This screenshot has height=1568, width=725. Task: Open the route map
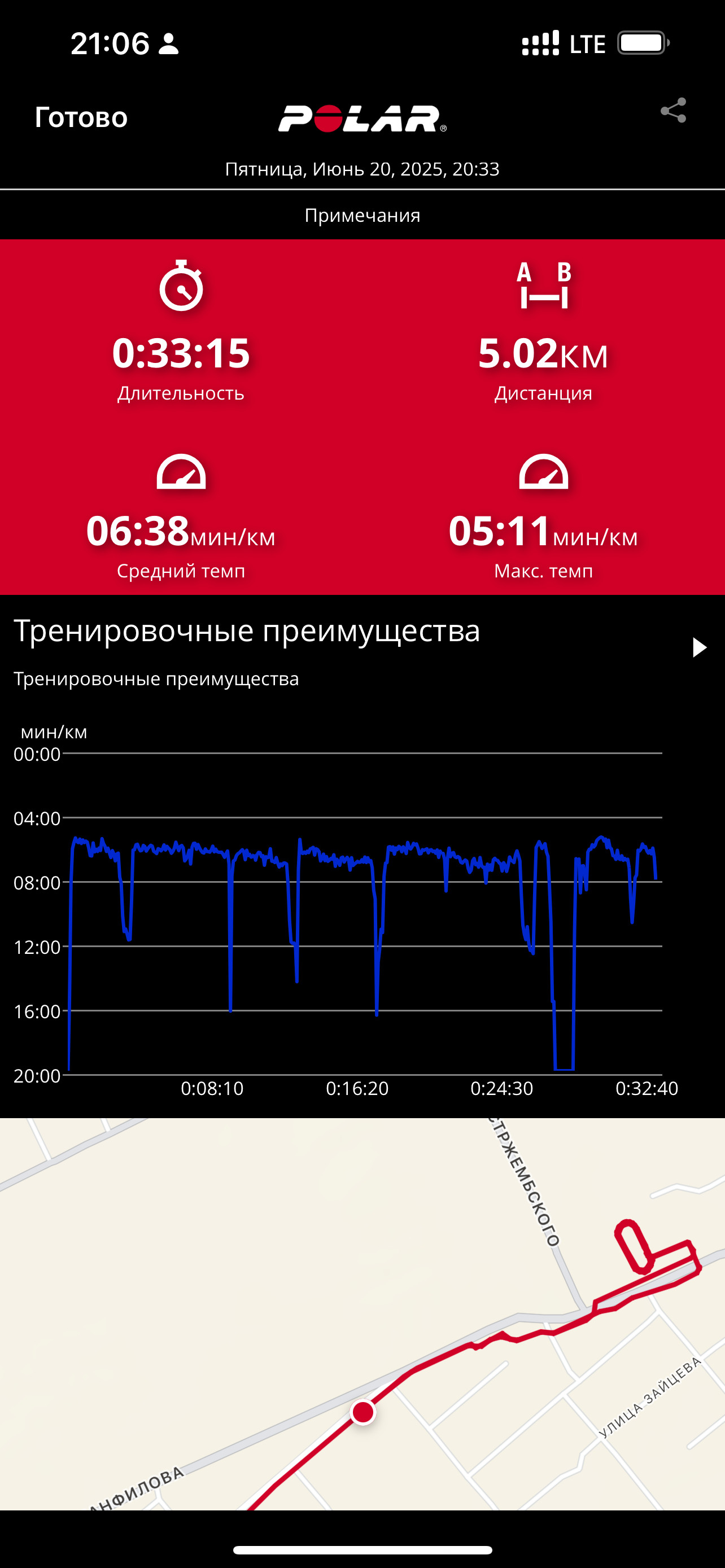362,1313
